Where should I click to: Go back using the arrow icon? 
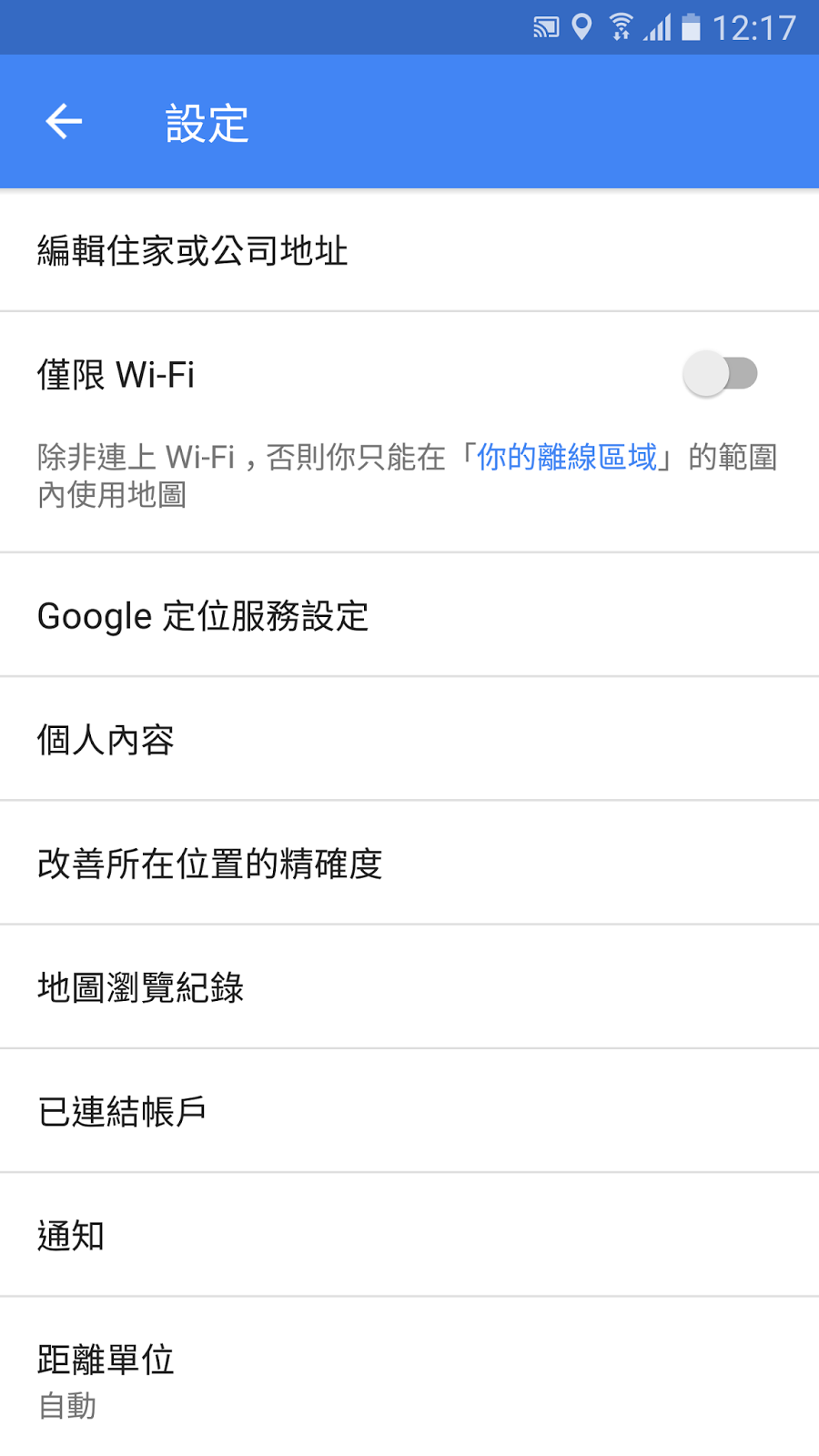(64, 122)
